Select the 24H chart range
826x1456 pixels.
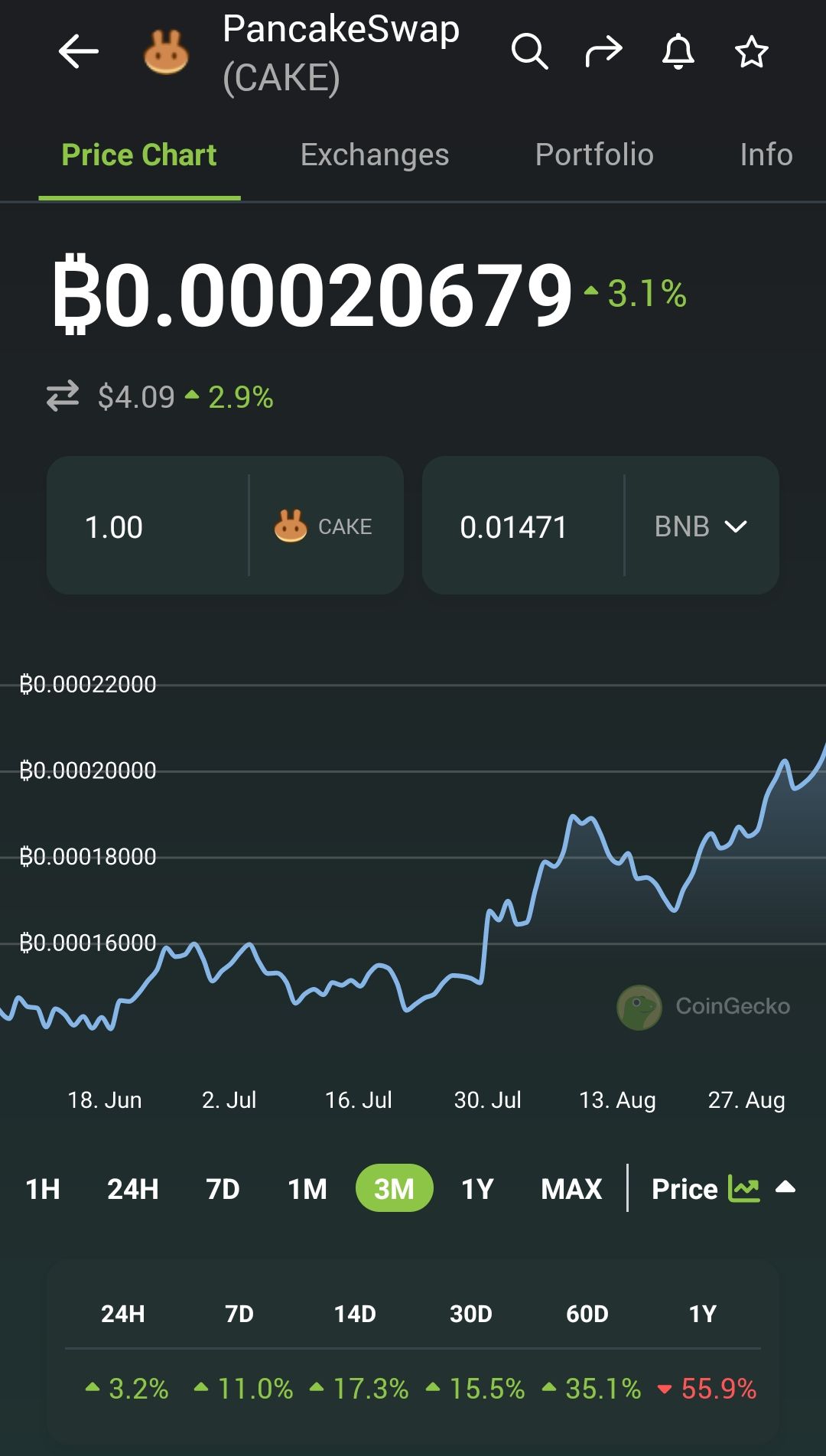pos(133,1189)
